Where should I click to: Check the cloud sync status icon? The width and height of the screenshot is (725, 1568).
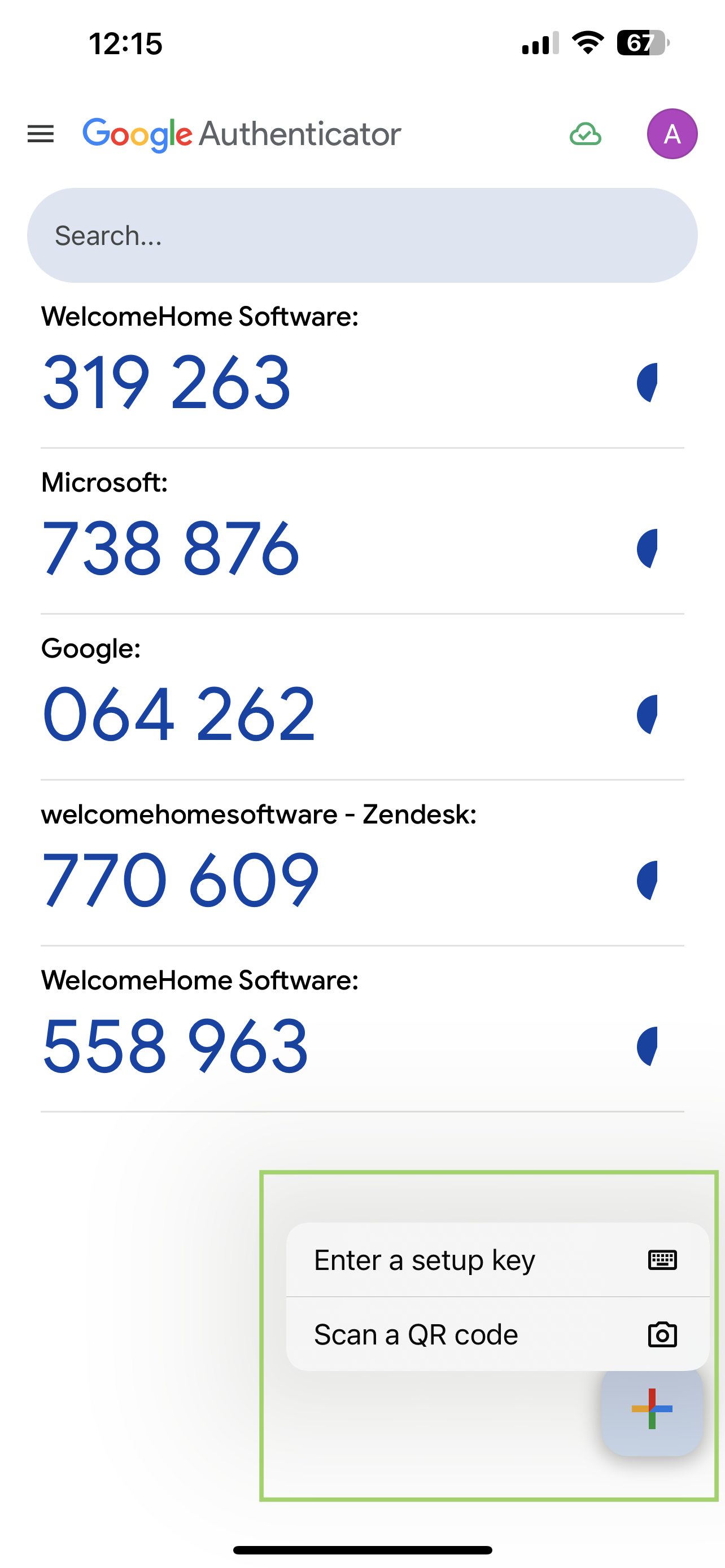click(x=586, y=134)
